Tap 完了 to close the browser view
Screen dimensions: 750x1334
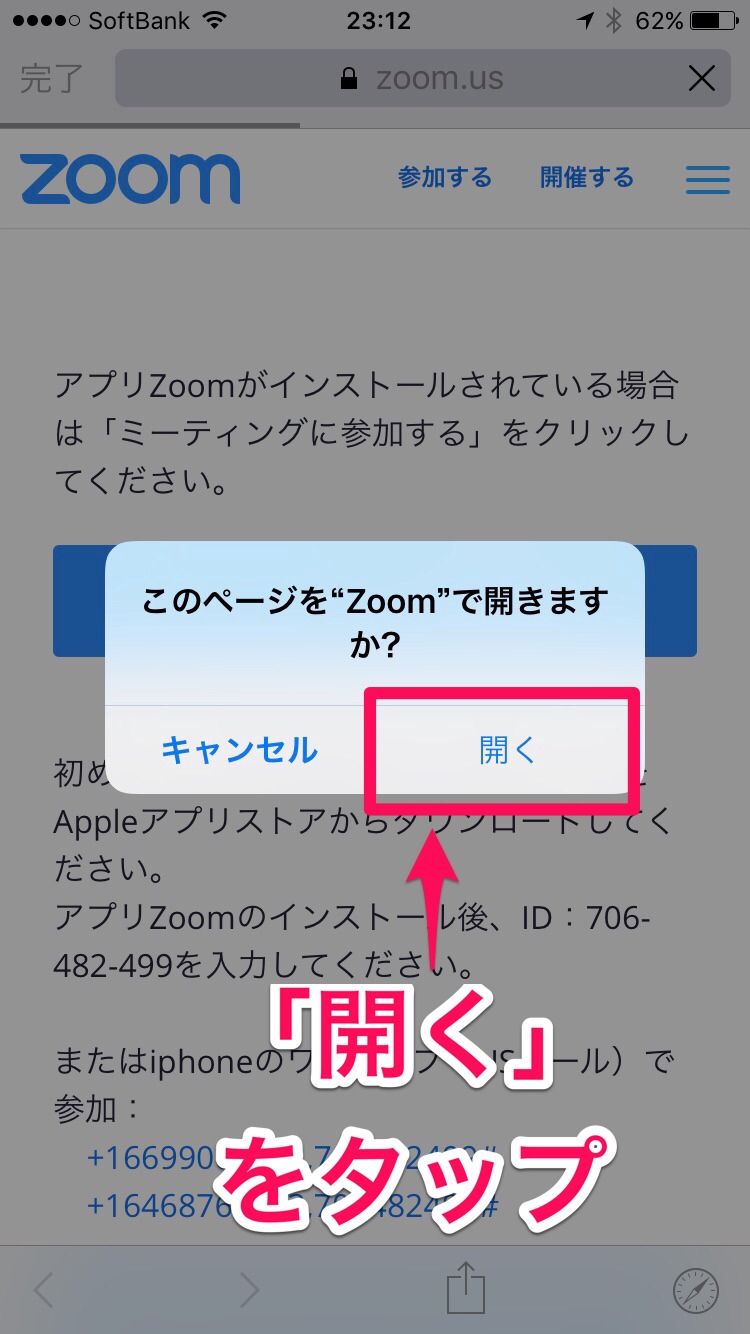(52, 79)
